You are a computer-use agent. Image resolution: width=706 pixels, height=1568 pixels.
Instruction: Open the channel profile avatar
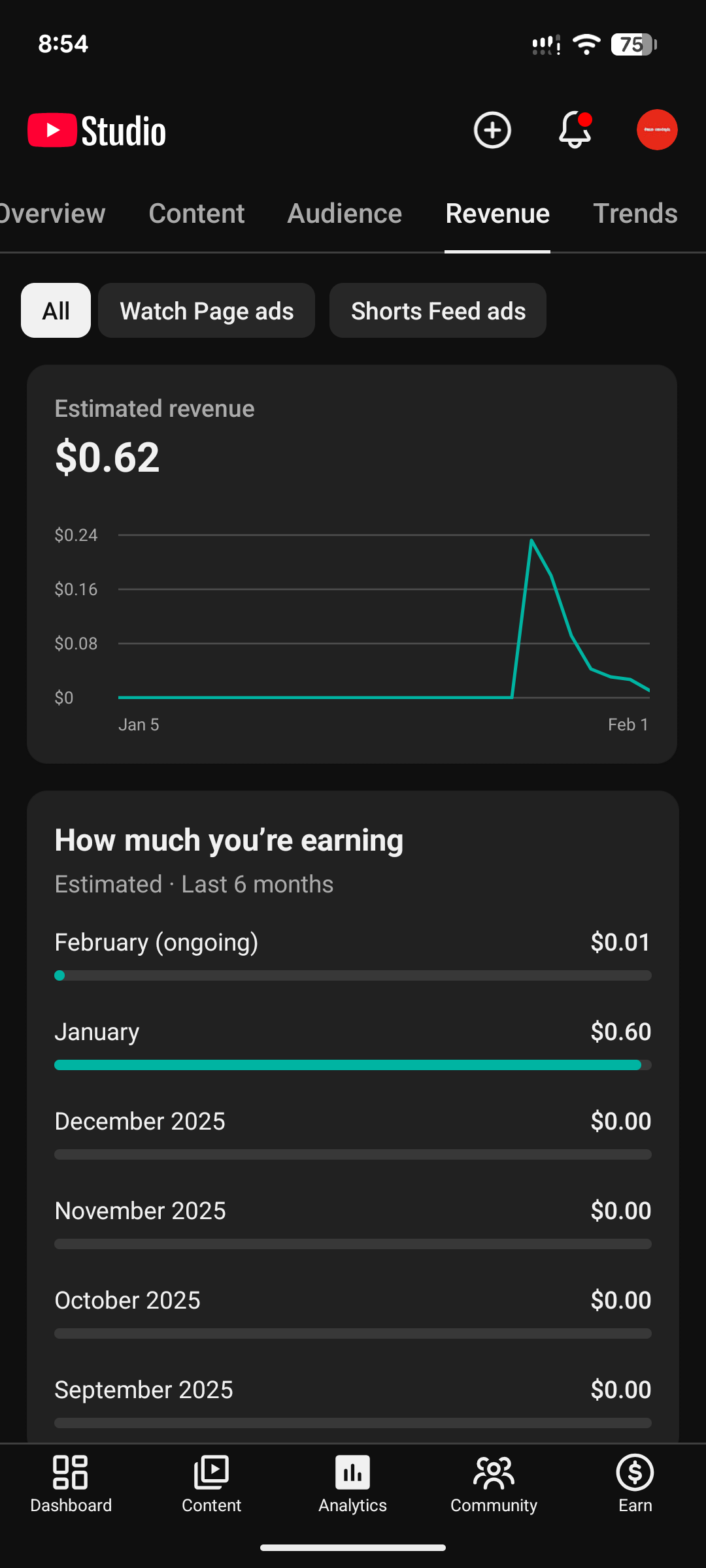tap(657, 130)
